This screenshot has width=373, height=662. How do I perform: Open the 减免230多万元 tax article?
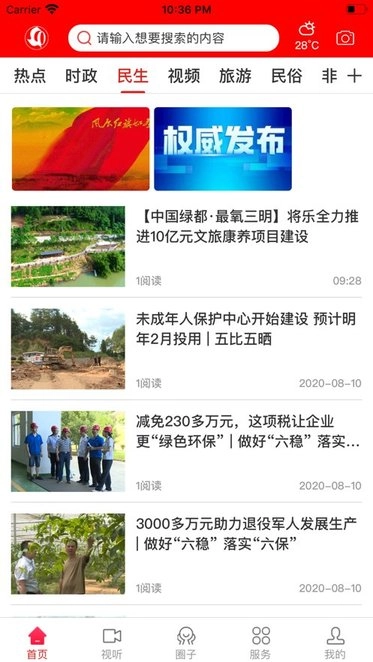tap(186, 451)
